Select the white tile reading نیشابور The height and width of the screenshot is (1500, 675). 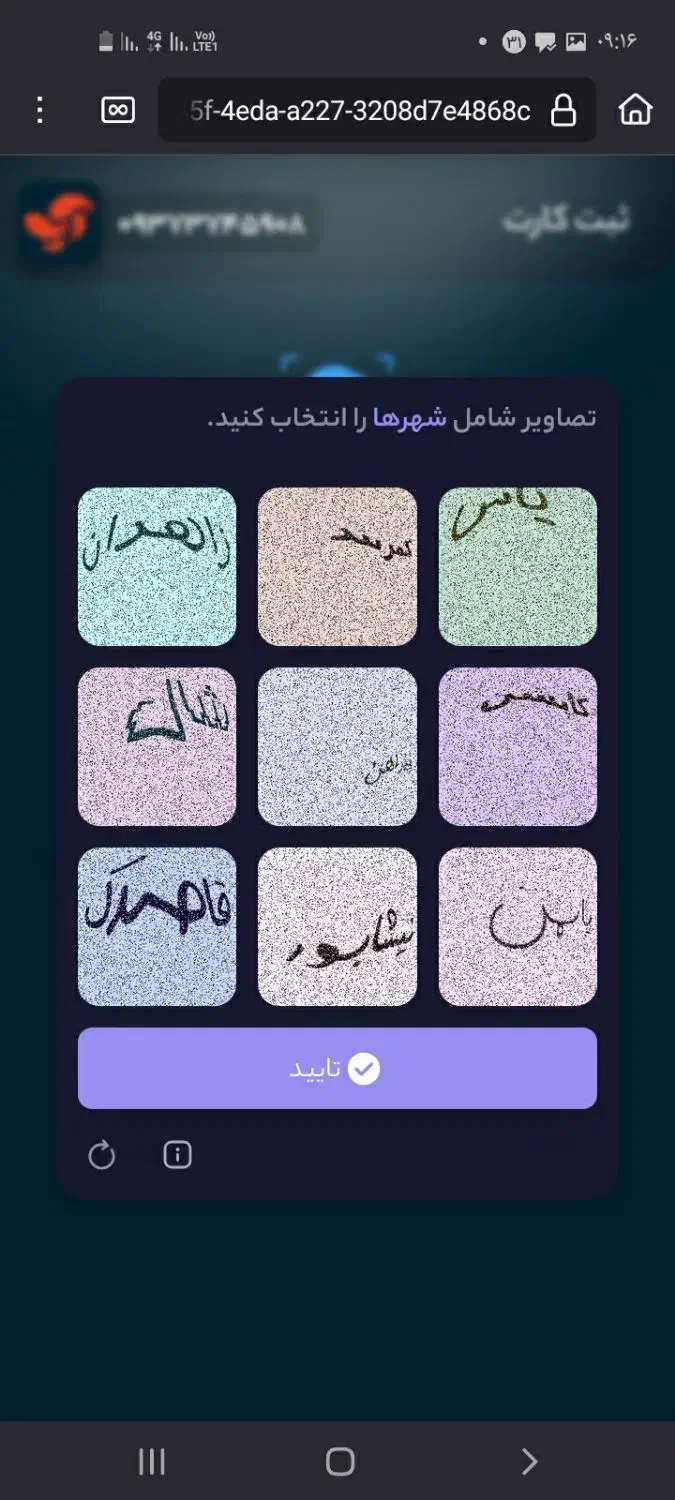coord(337,926)
